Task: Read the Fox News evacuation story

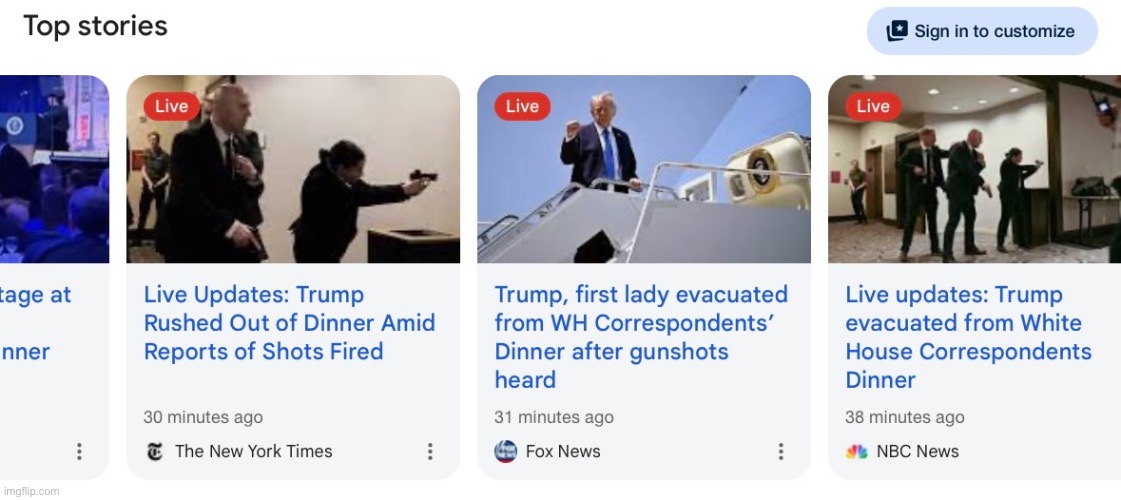Action: [641, 337]
